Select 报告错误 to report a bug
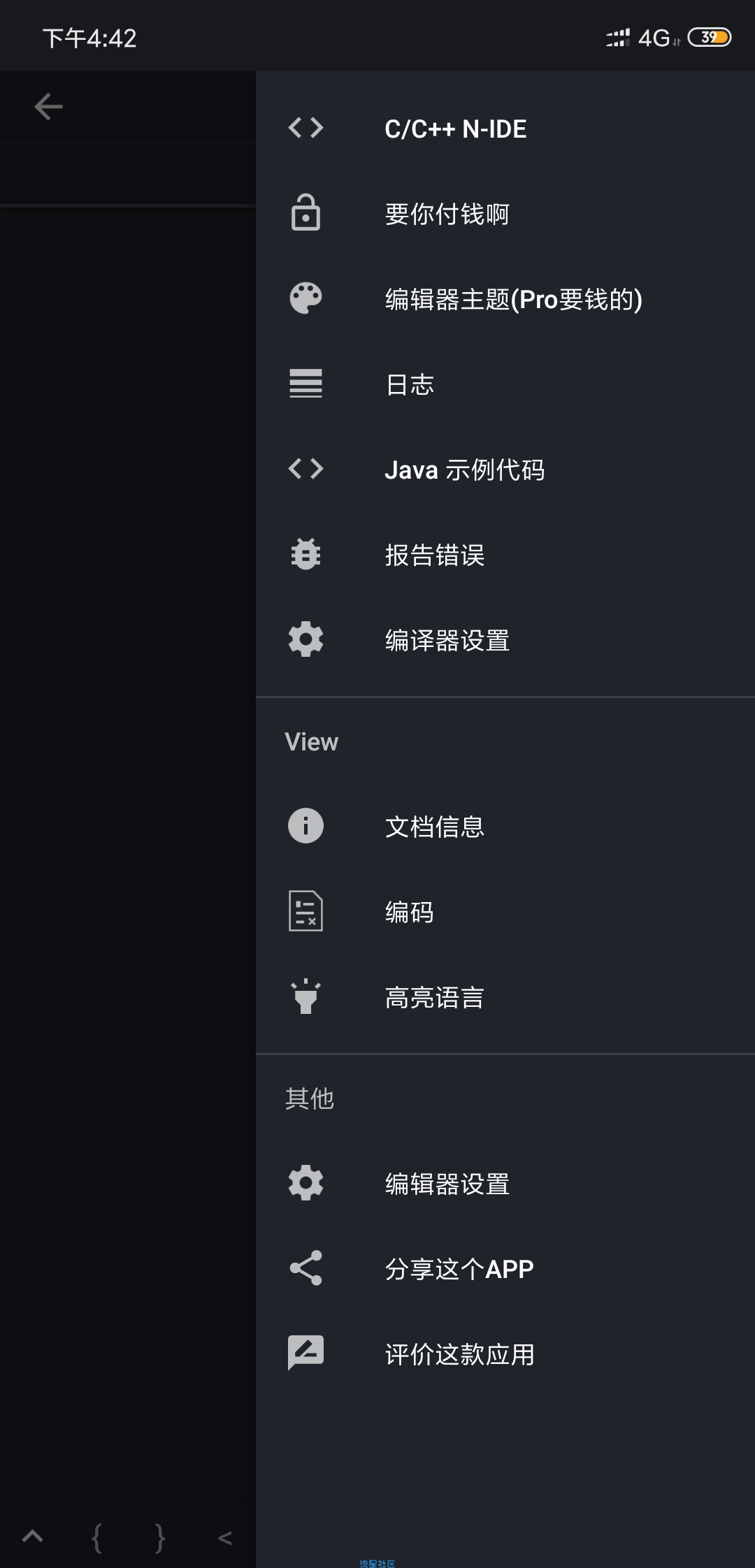The width and height of the screenshot is (755, 1568). click(x=435, y=555)
